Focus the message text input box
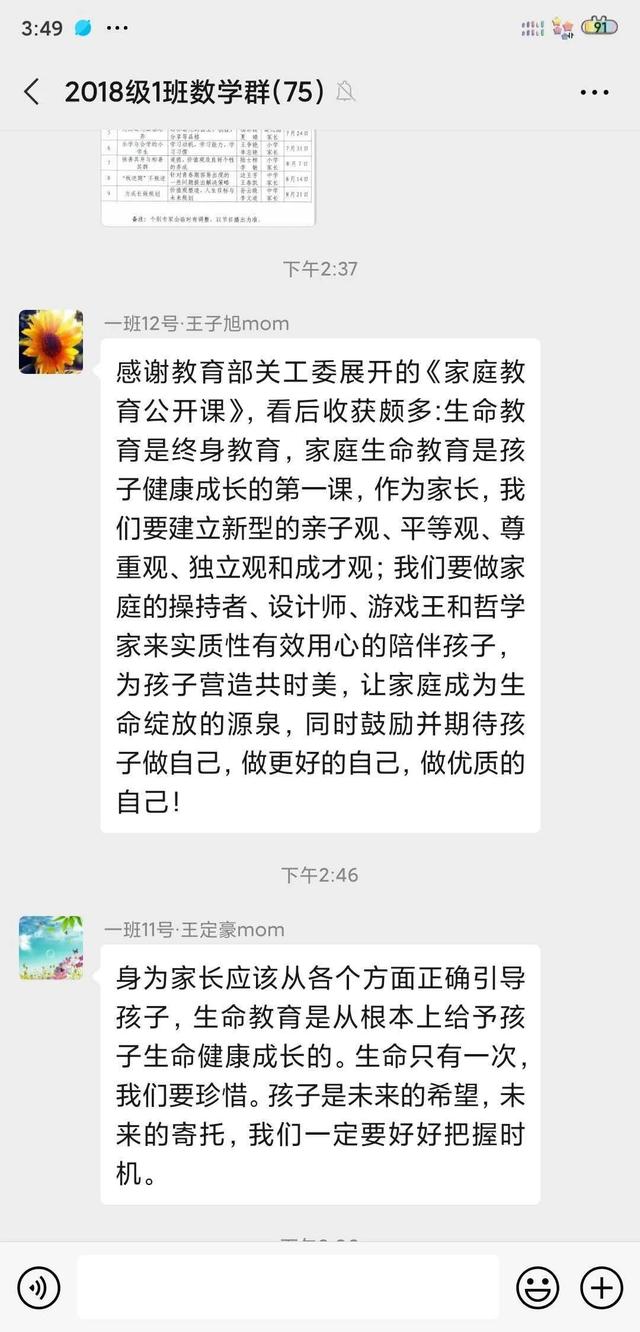The width and height of the screenshot is (640, 1332). tap(288, 1288)
